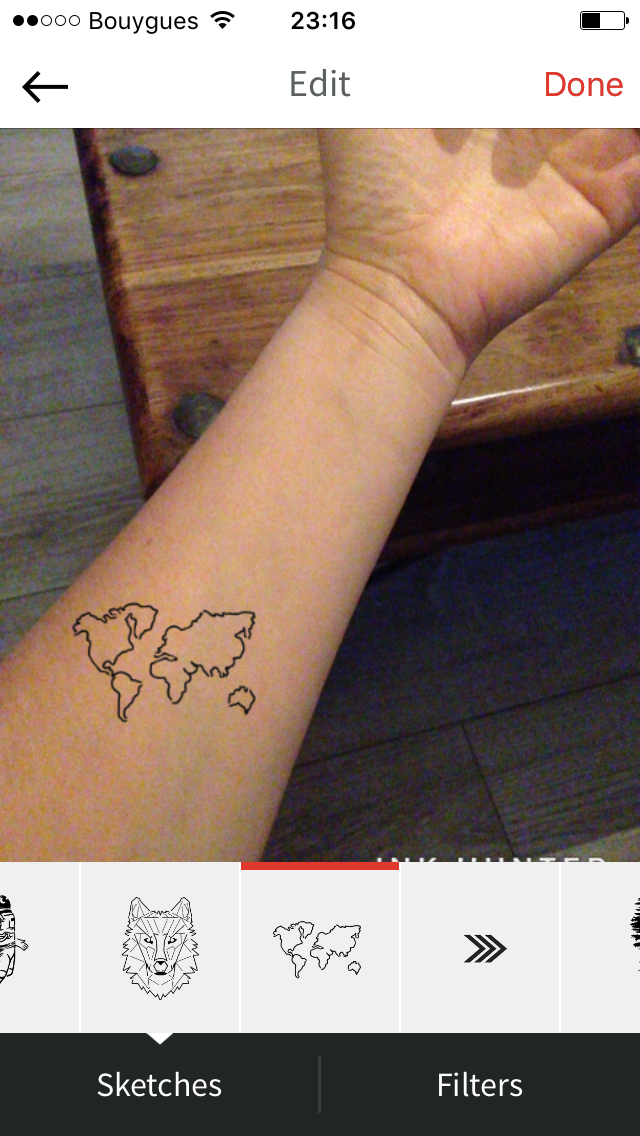Select the world map sketch

click(x=319, y=947)
